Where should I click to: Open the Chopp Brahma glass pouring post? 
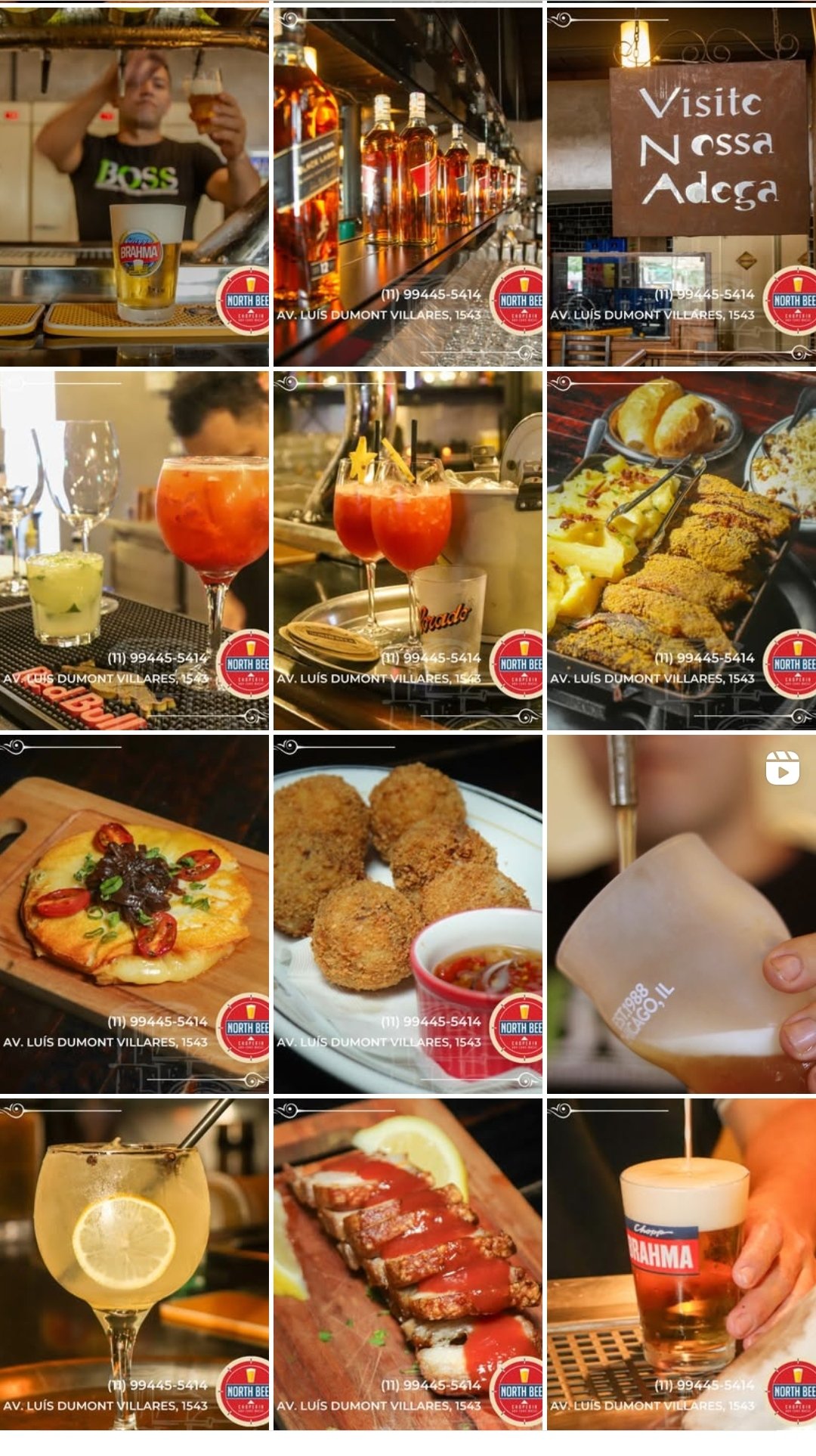pos(681,1262)
